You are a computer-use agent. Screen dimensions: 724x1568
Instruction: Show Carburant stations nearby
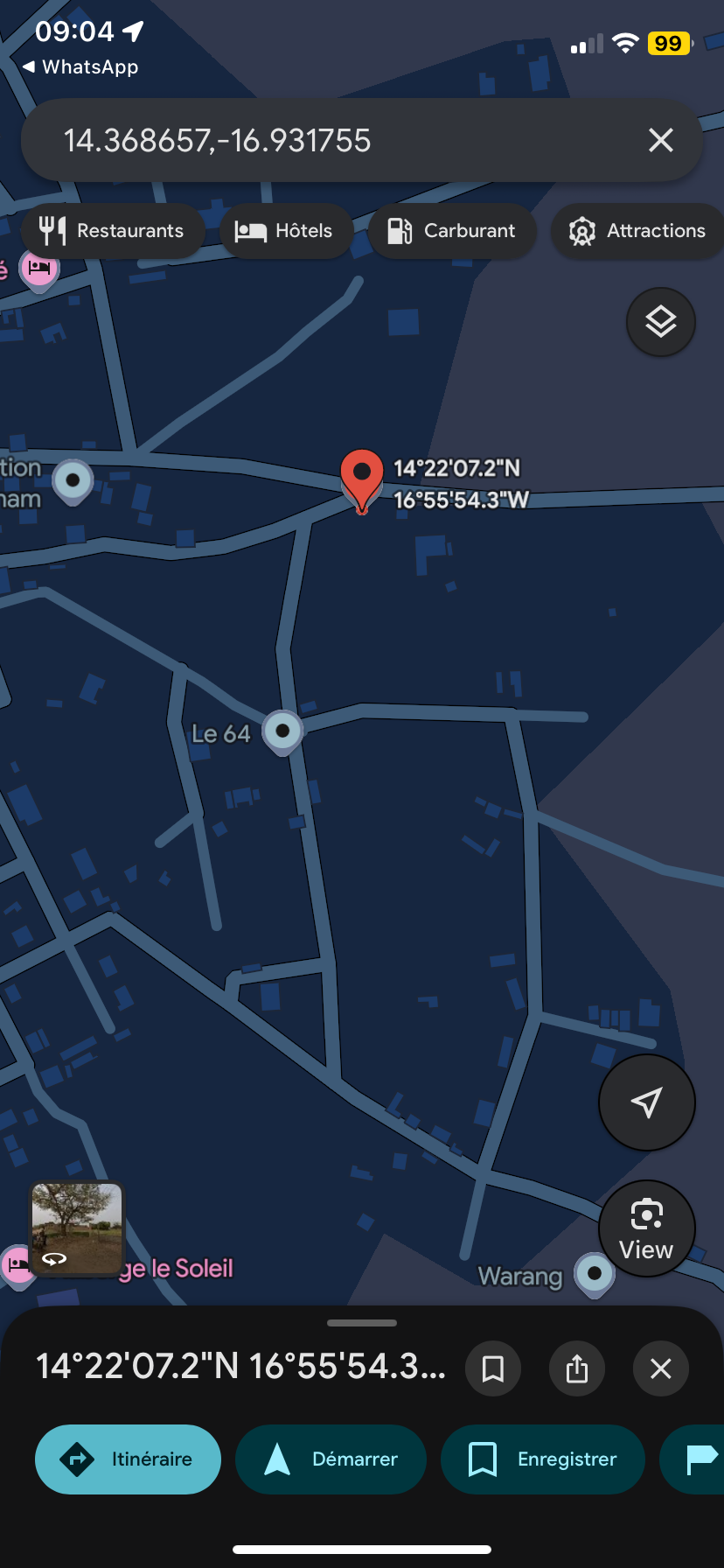point(452,231)
